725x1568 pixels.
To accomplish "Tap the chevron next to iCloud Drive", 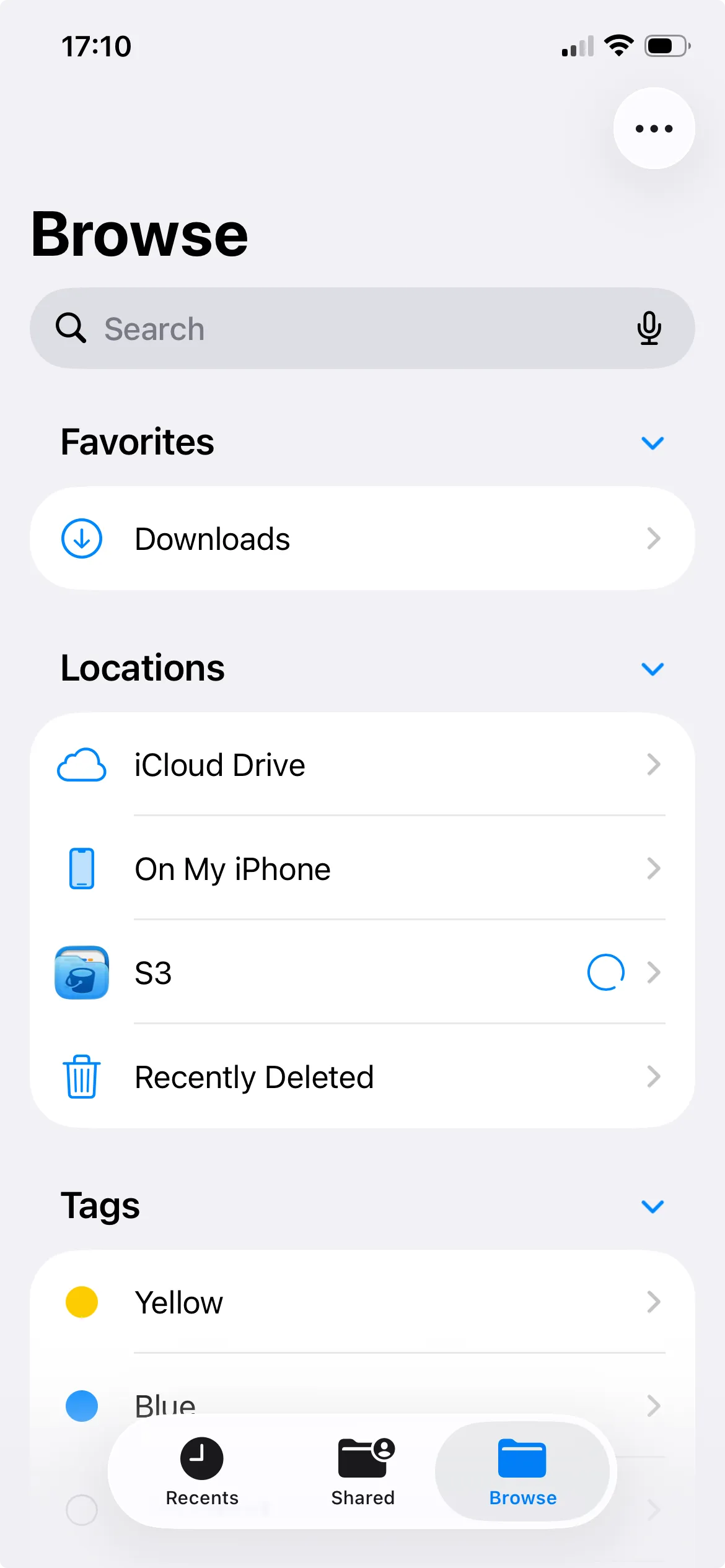I will point(653,765).
